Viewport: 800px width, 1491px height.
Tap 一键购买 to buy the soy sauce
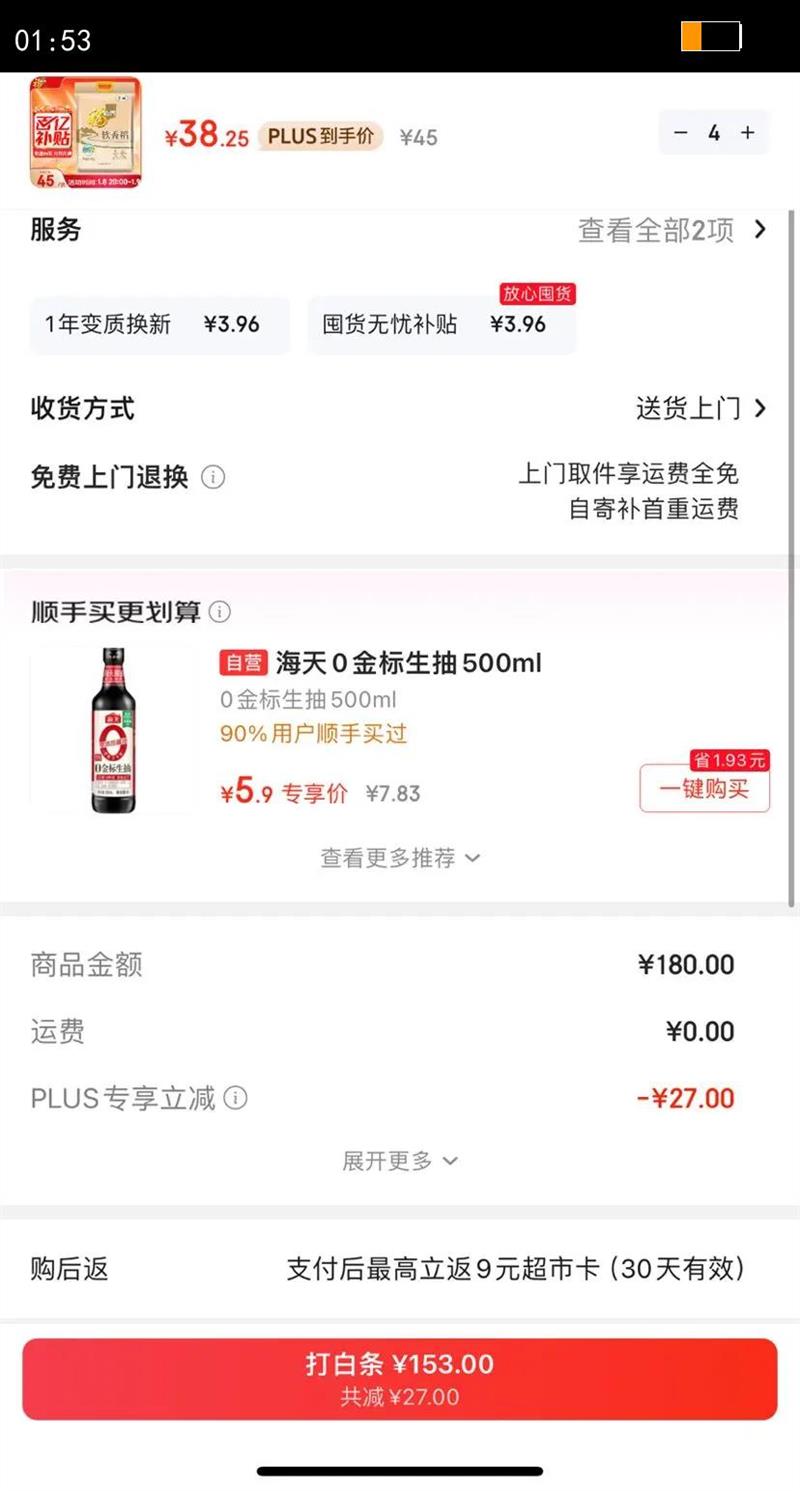704,790
